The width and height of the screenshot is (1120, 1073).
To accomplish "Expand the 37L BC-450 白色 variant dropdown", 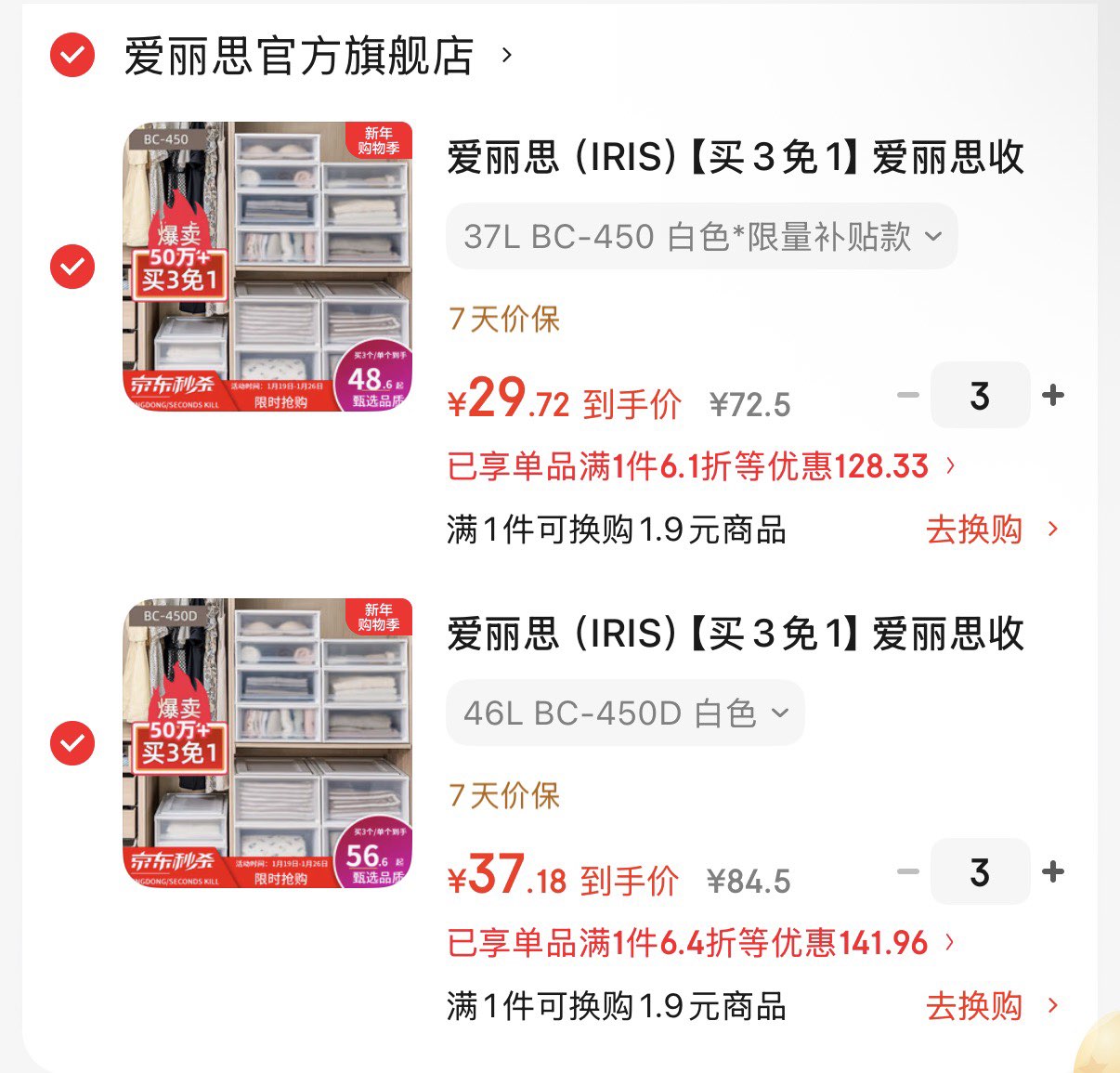I will (702, 237).
